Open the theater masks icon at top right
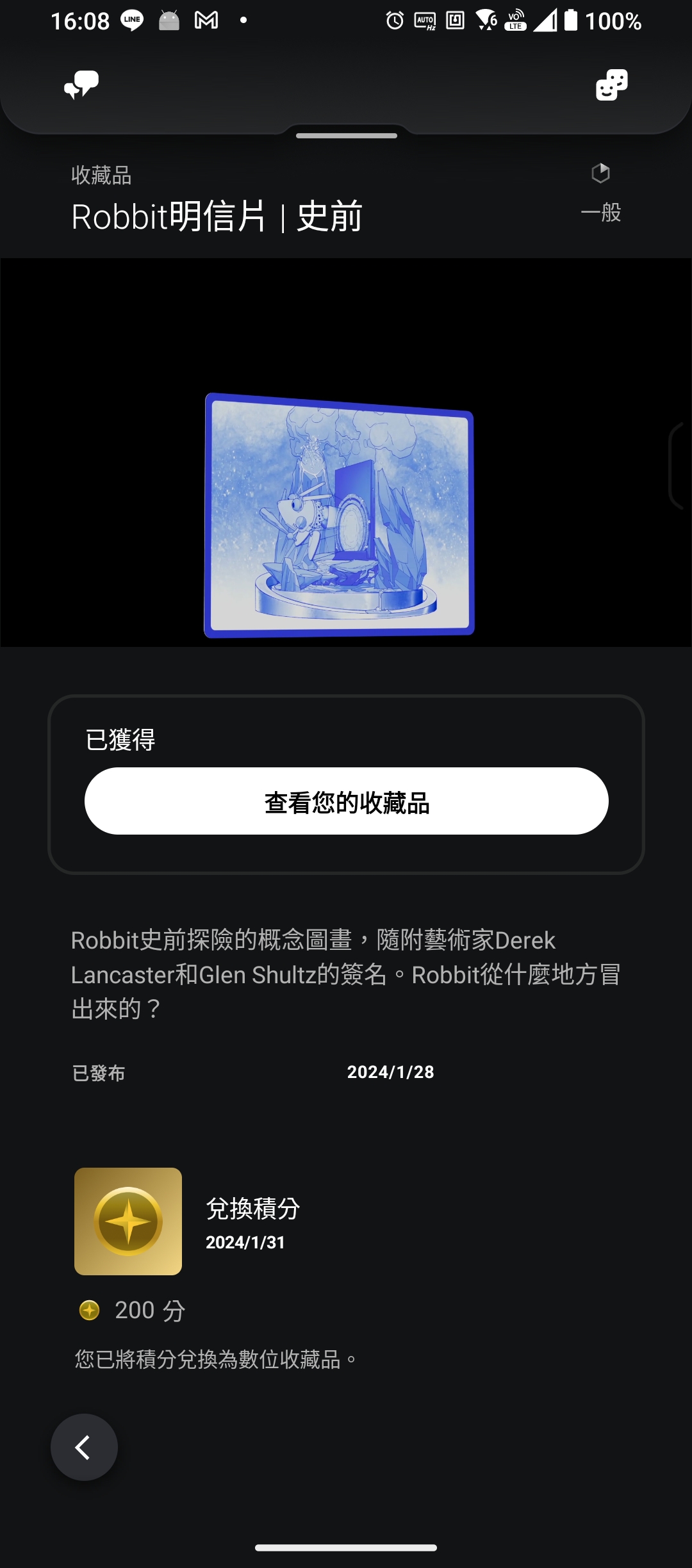 611,85
